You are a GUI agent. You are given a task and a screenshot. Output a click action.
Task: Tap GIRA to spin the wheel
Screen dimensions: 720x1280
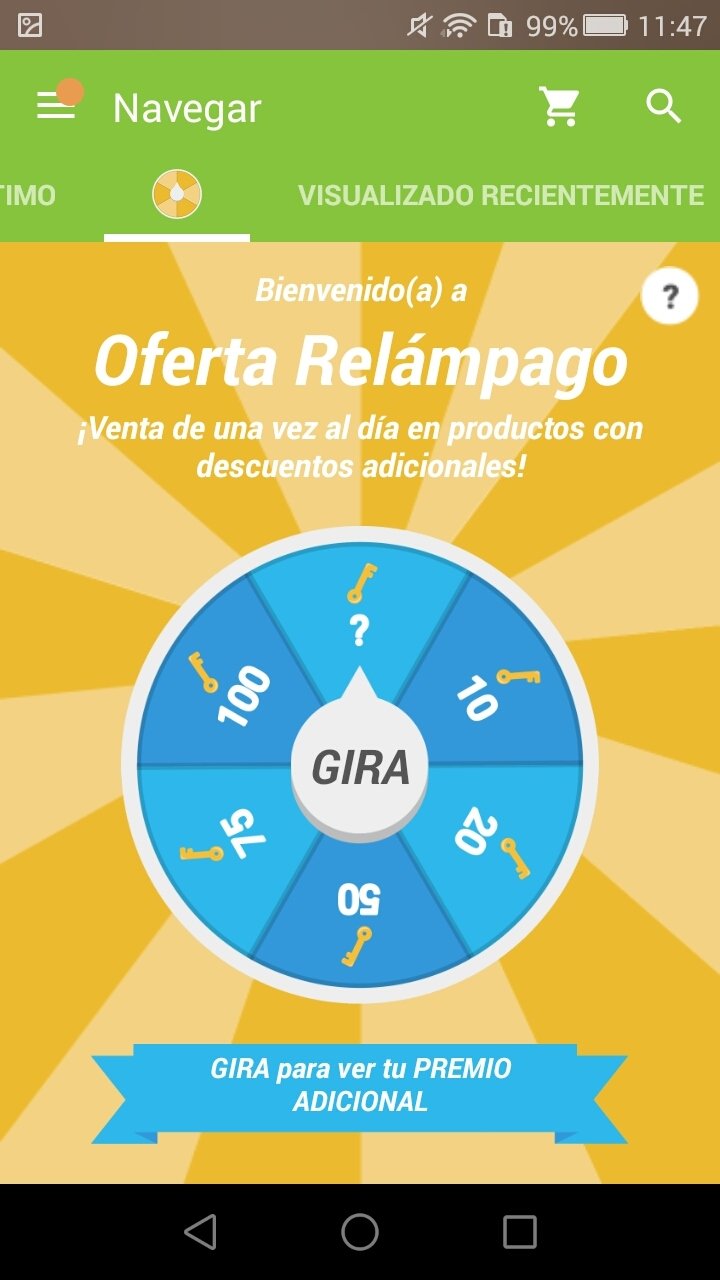[360, 768]
